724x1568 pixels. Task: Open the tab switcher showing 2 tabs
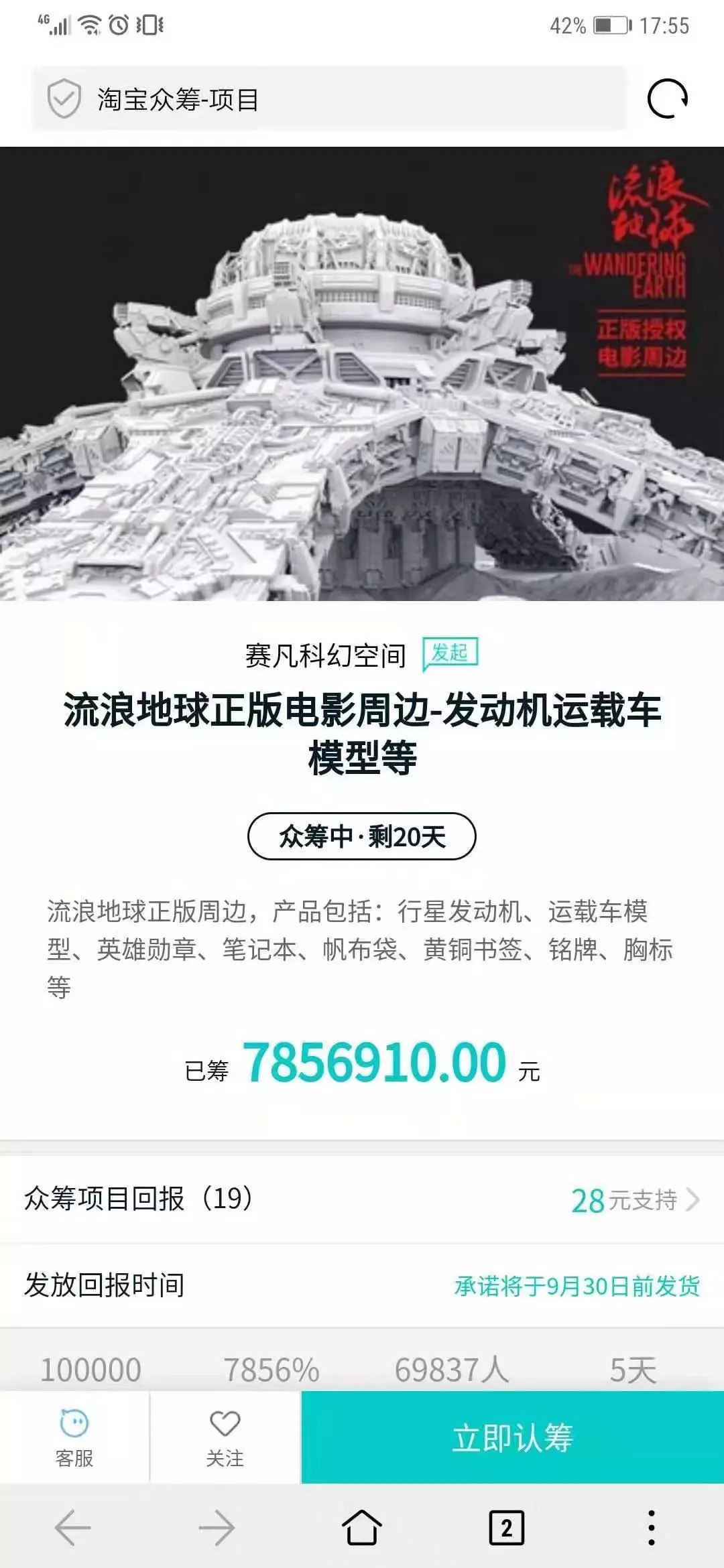click(x=507, y=1528)
